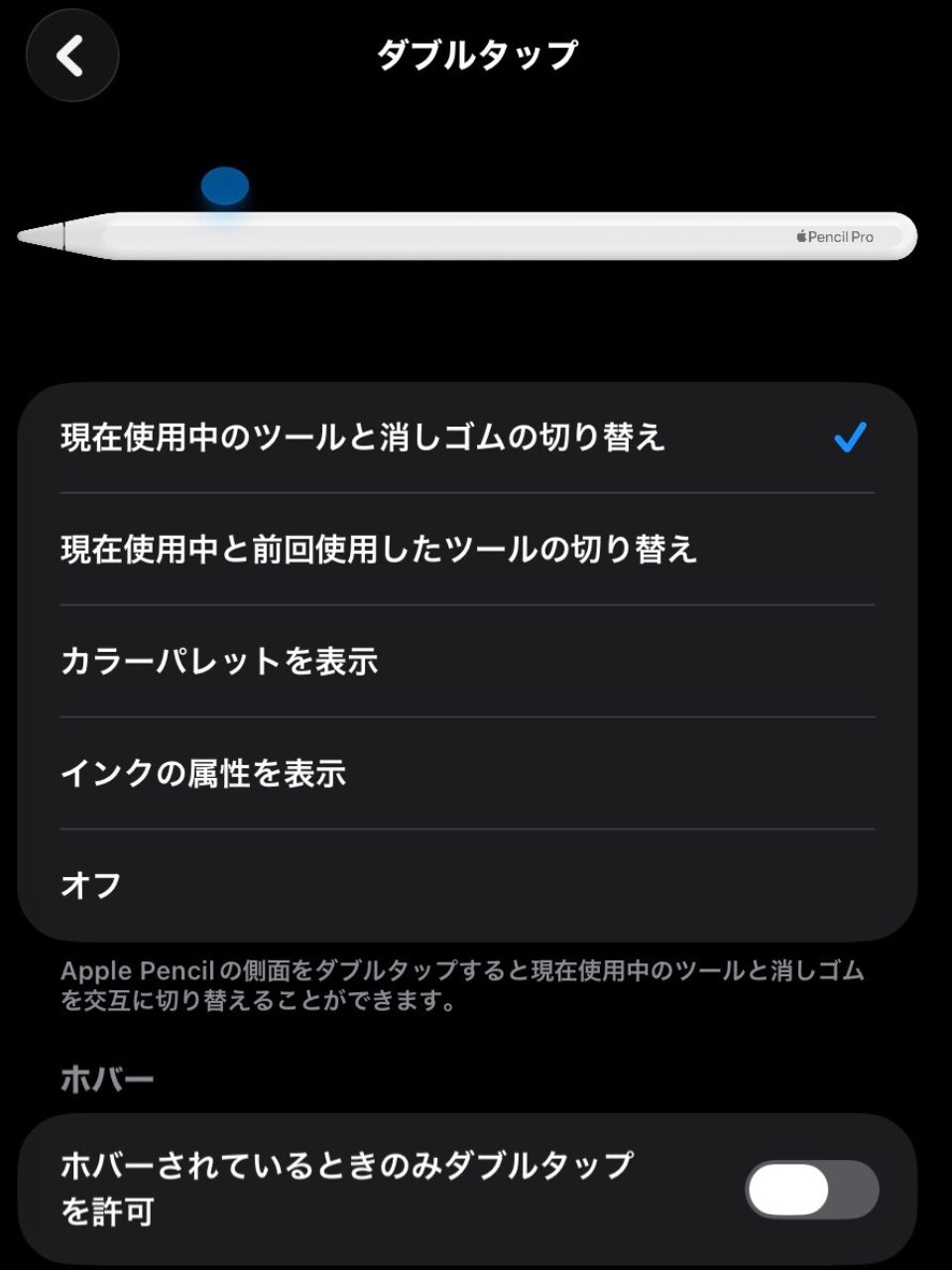Viewport: 952px width, 1270px height.
Task: Go back from the ダブルタップ screen
Action: coord(71,56)
